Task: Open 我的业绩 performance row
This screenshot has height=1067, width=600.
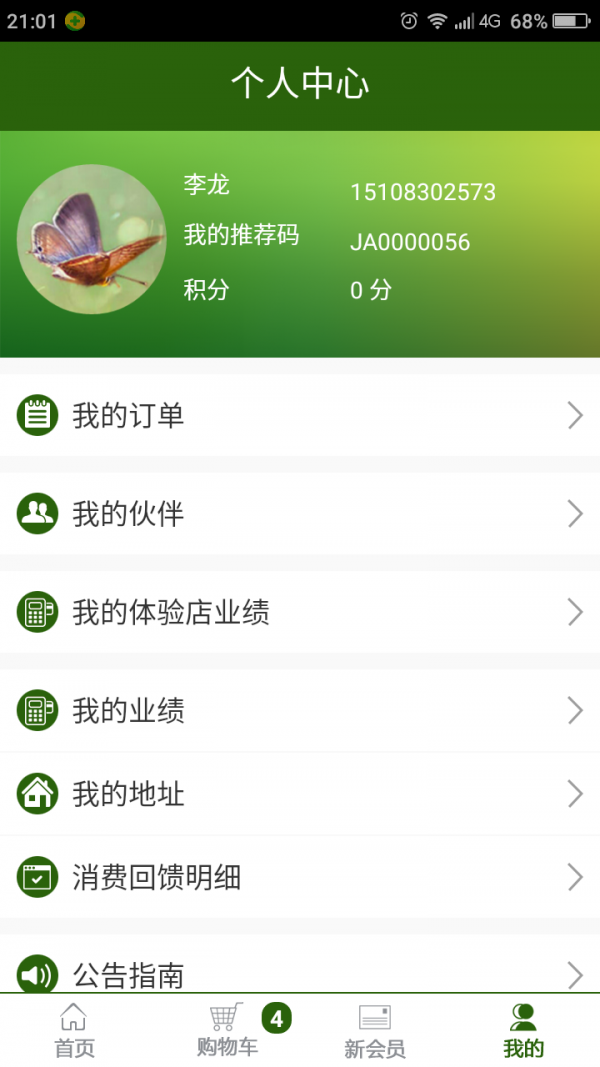Action: pos(300,711)
